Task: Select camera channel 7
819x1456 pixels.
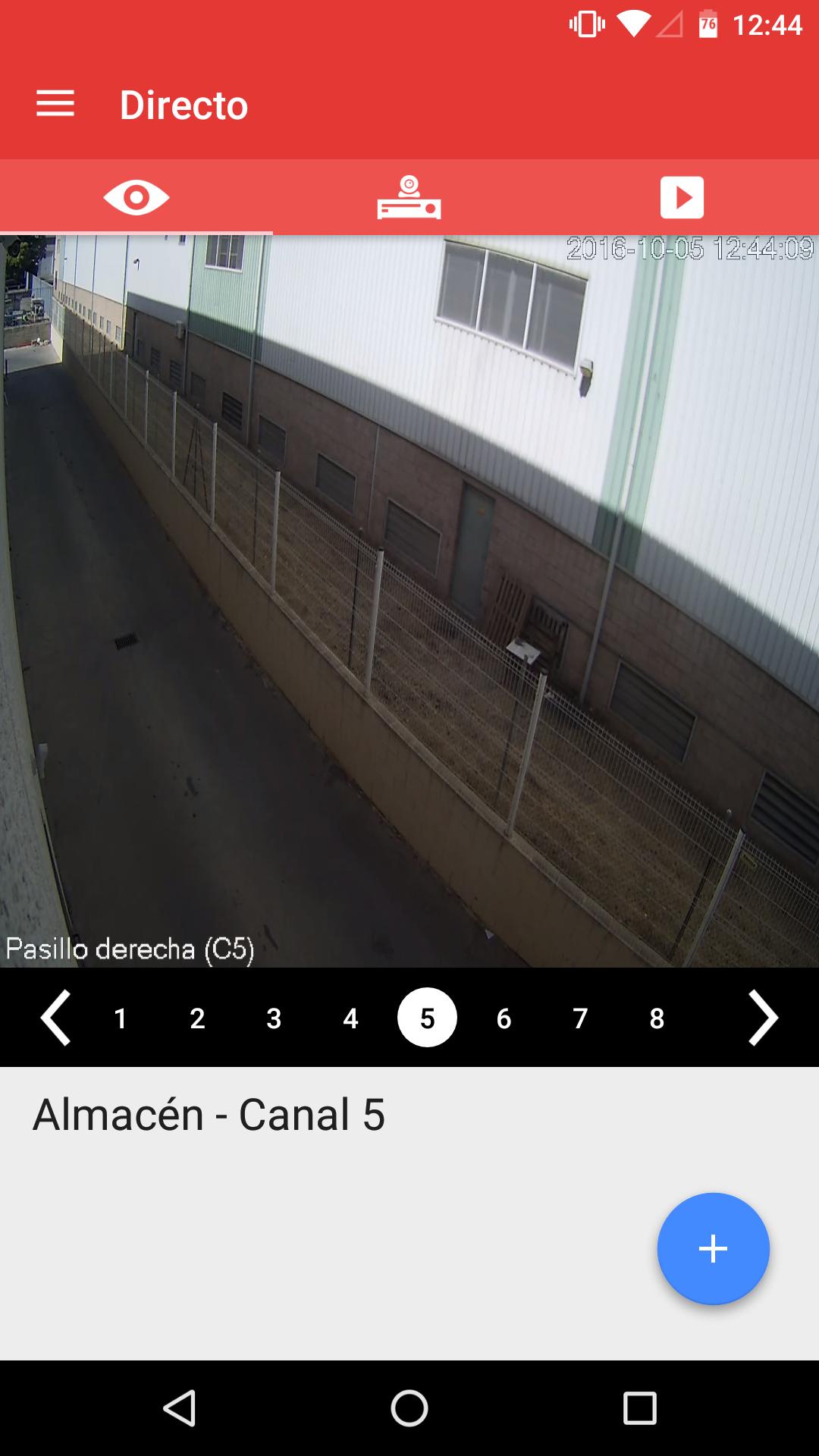Action: point(580,1018)
